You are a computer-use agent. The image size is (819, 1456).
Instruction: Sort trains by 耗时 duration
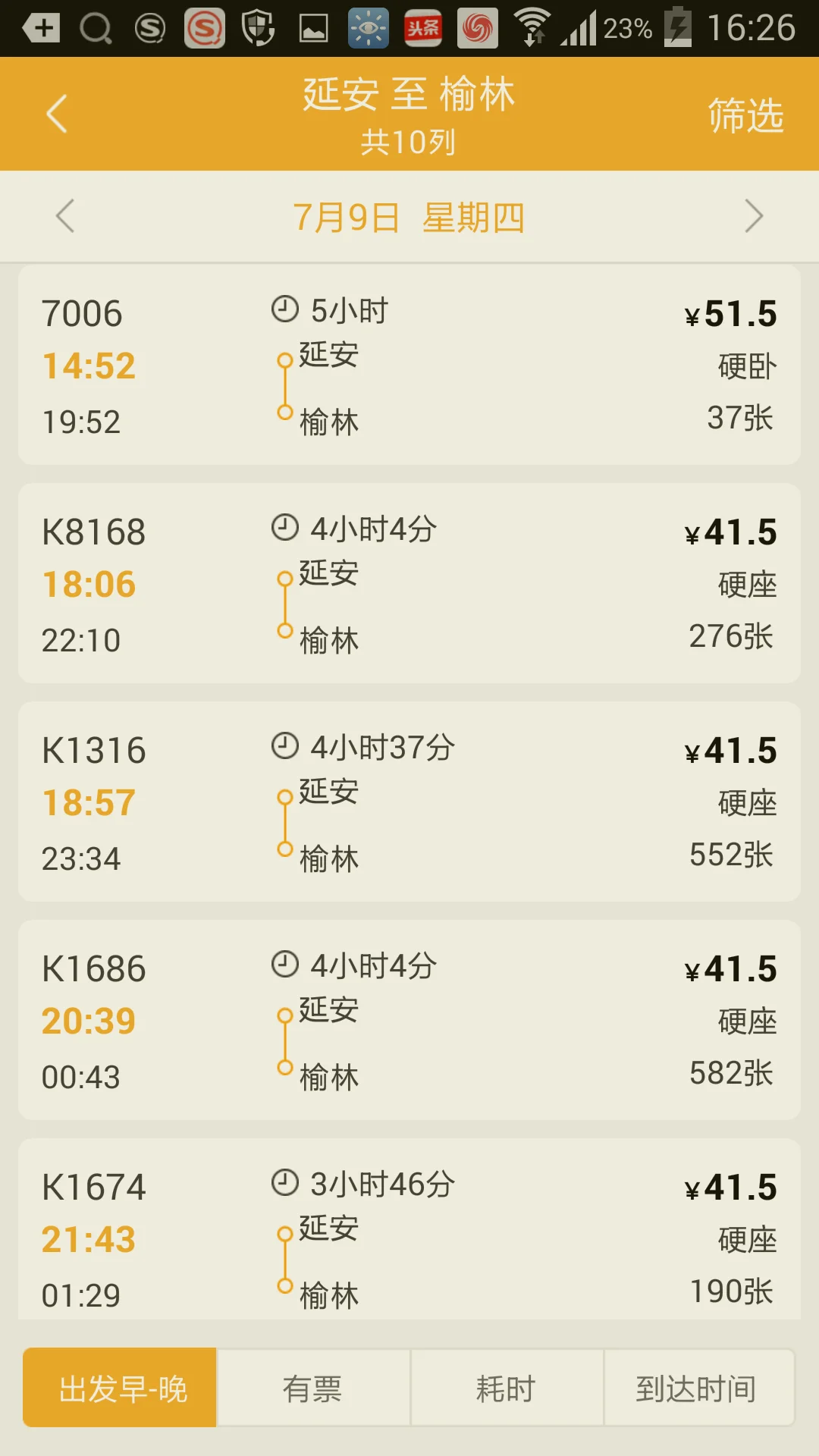(507, 1388)
